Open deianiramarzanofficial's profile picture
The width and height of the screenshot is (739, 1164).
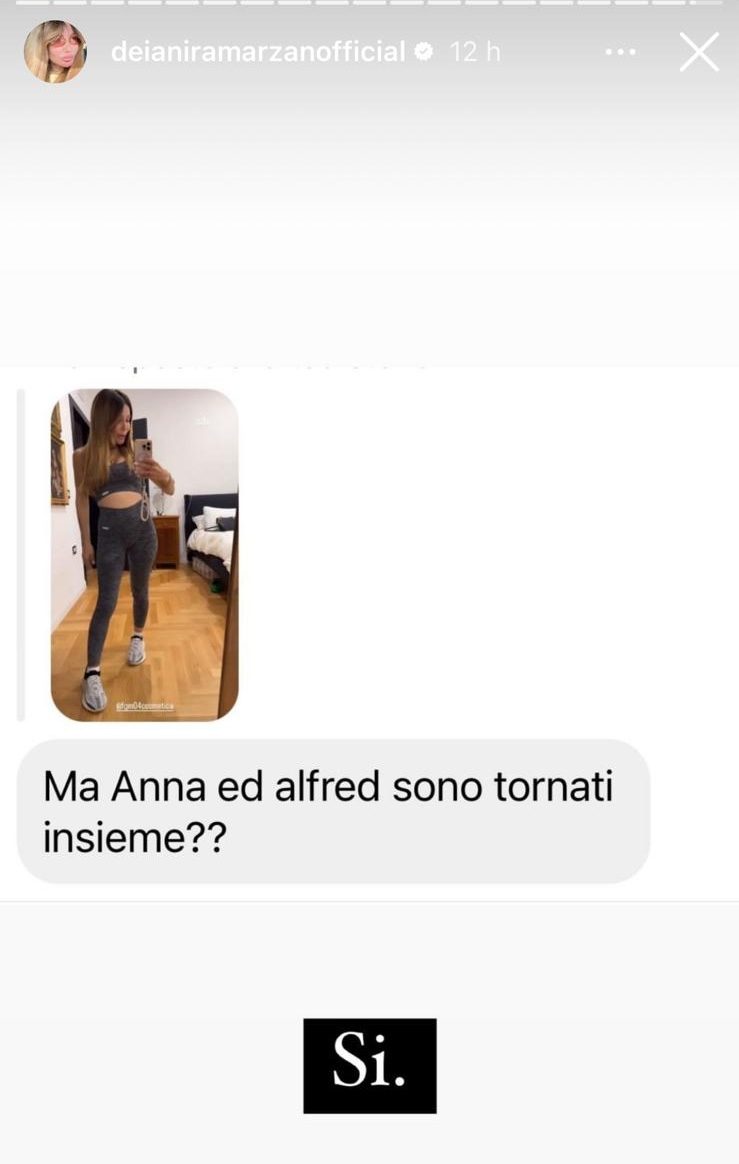click(55, 52)
